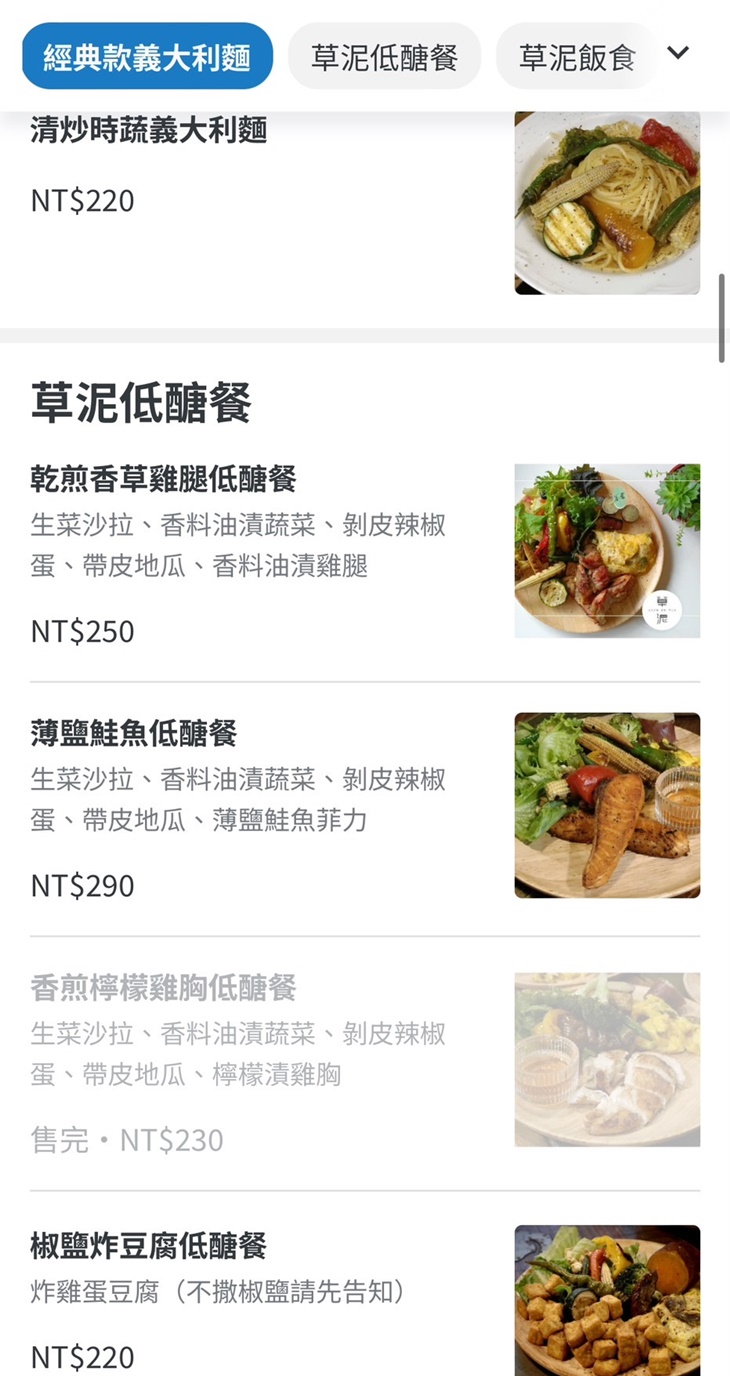Click the 清炒時蔬義大利麵 dish photo
This screenshot has width=730, height=1376.
[x=606, y=200]
